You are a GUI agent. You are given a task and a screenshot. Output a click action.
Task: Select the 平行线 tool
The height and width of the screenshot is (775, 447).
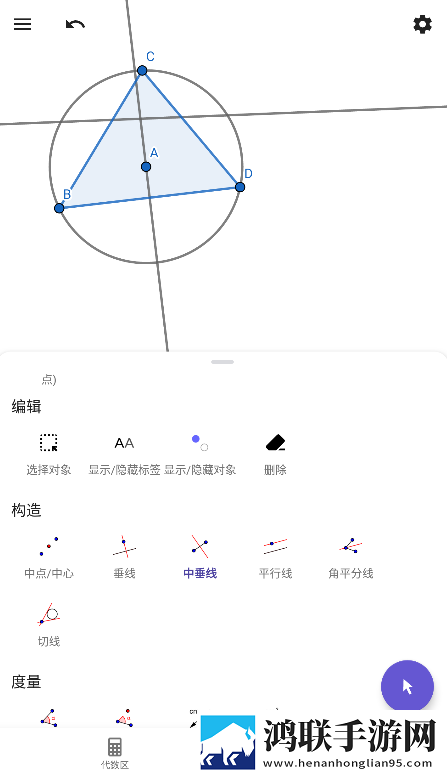pos(275,557)
